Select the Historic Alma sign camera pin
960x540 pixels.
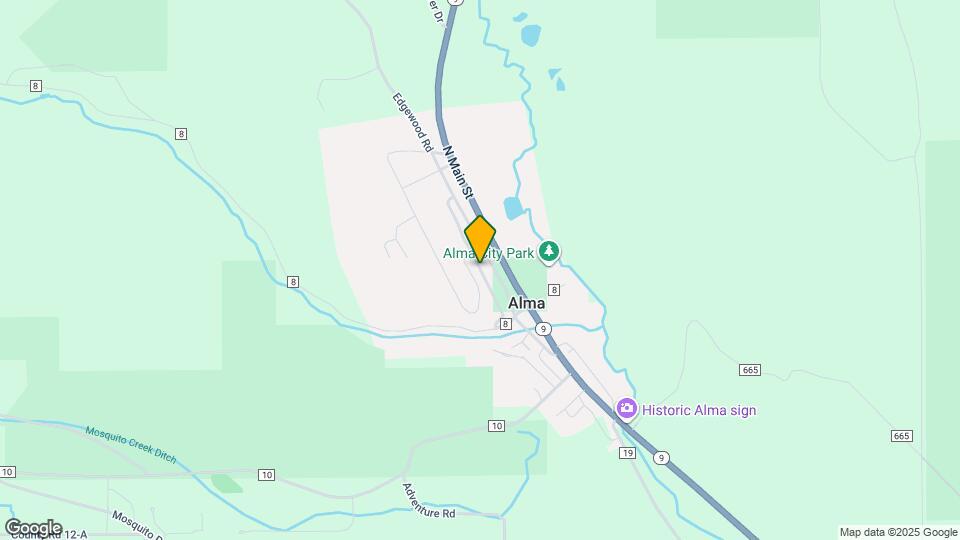coord(627,408)
